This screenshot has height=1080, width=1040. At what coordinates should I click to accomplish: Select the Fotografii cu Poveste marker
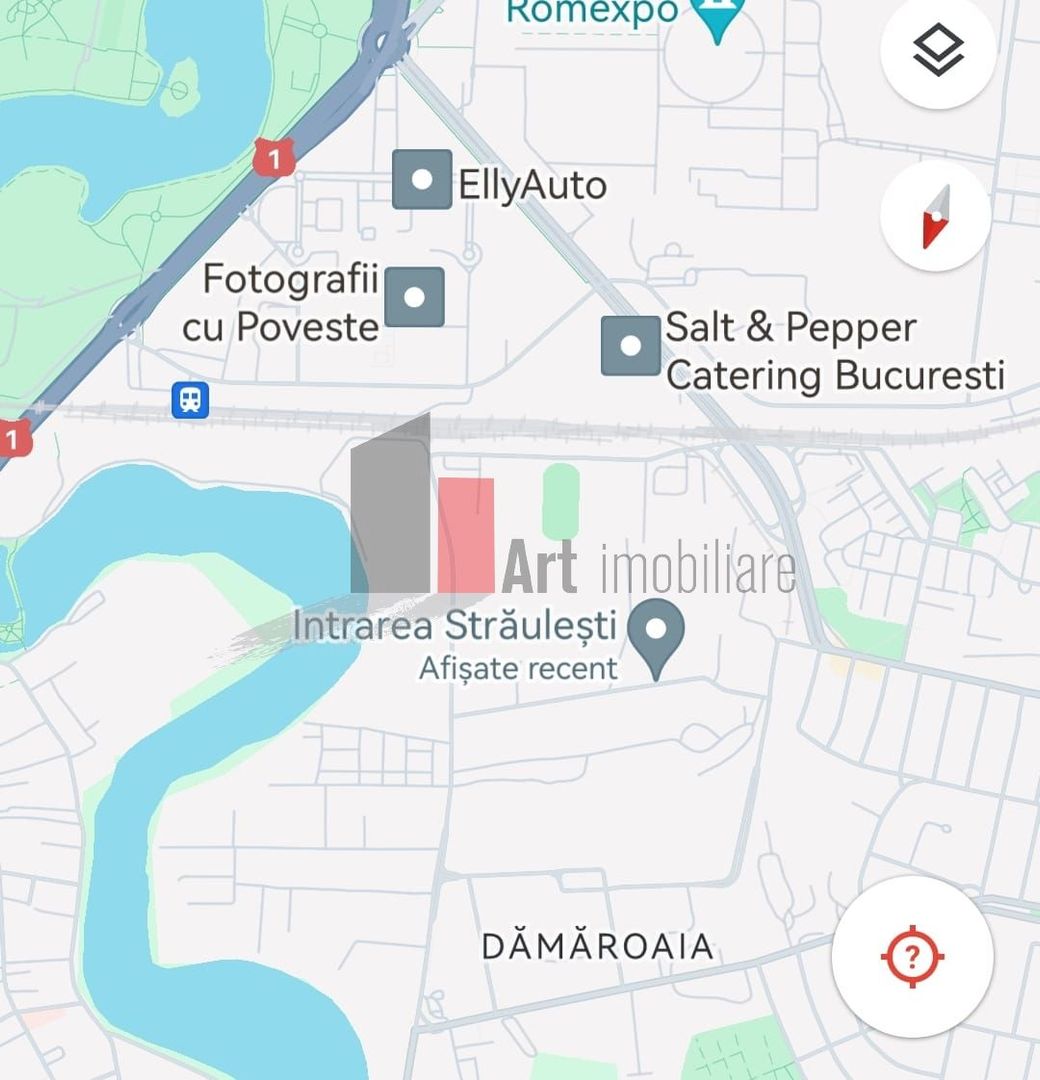[415, 296]
